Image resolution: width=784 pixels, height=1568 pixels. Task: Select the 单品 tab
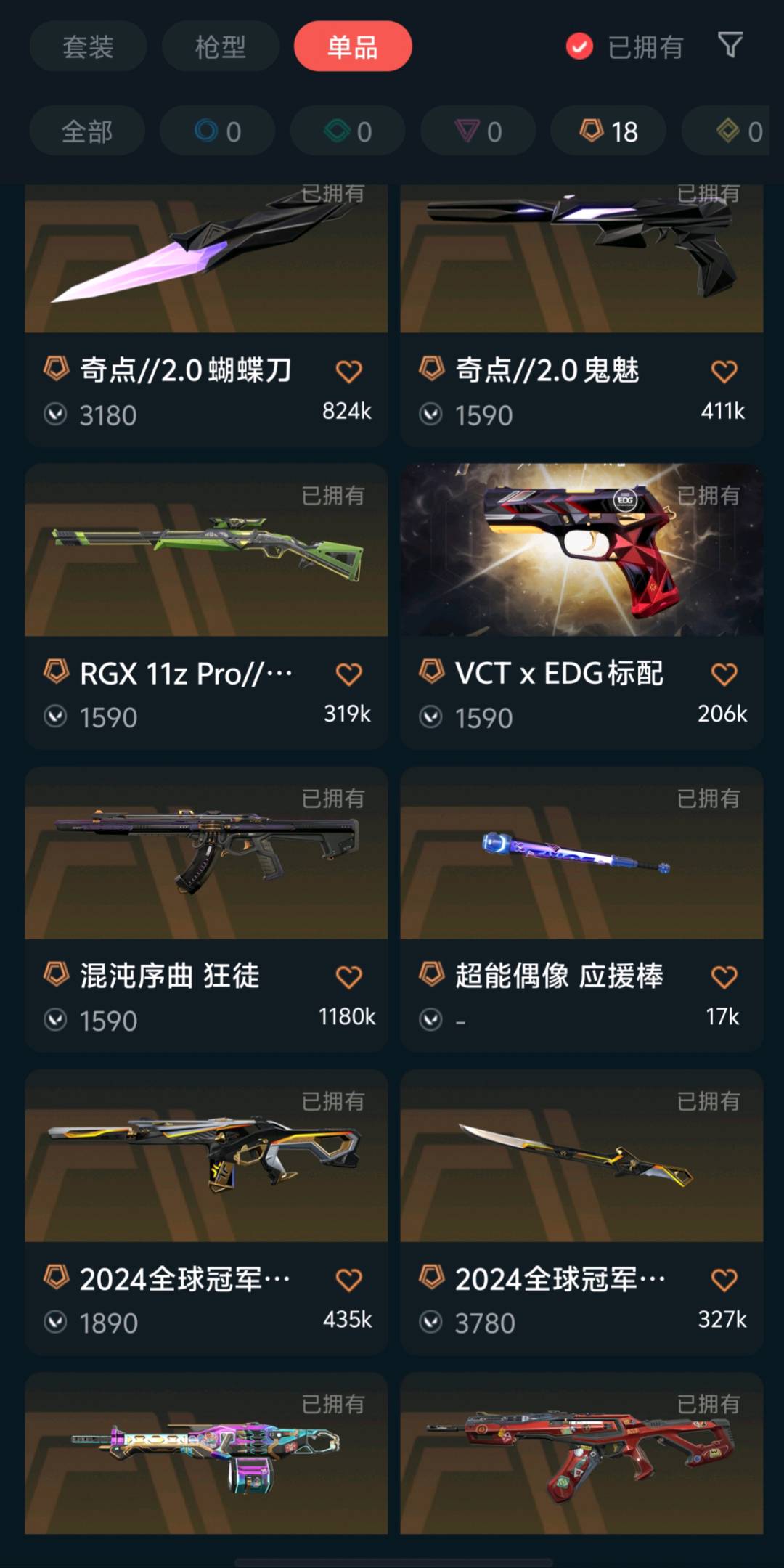coord(353,46)
